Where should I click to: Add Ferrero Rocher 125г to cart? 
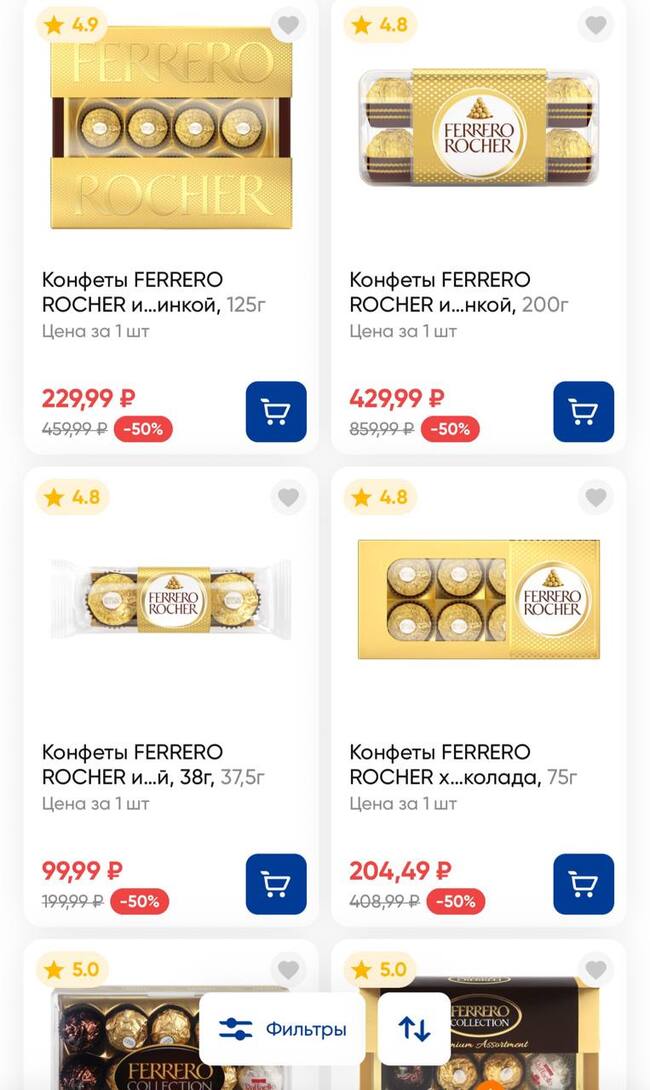pos(276,412)
